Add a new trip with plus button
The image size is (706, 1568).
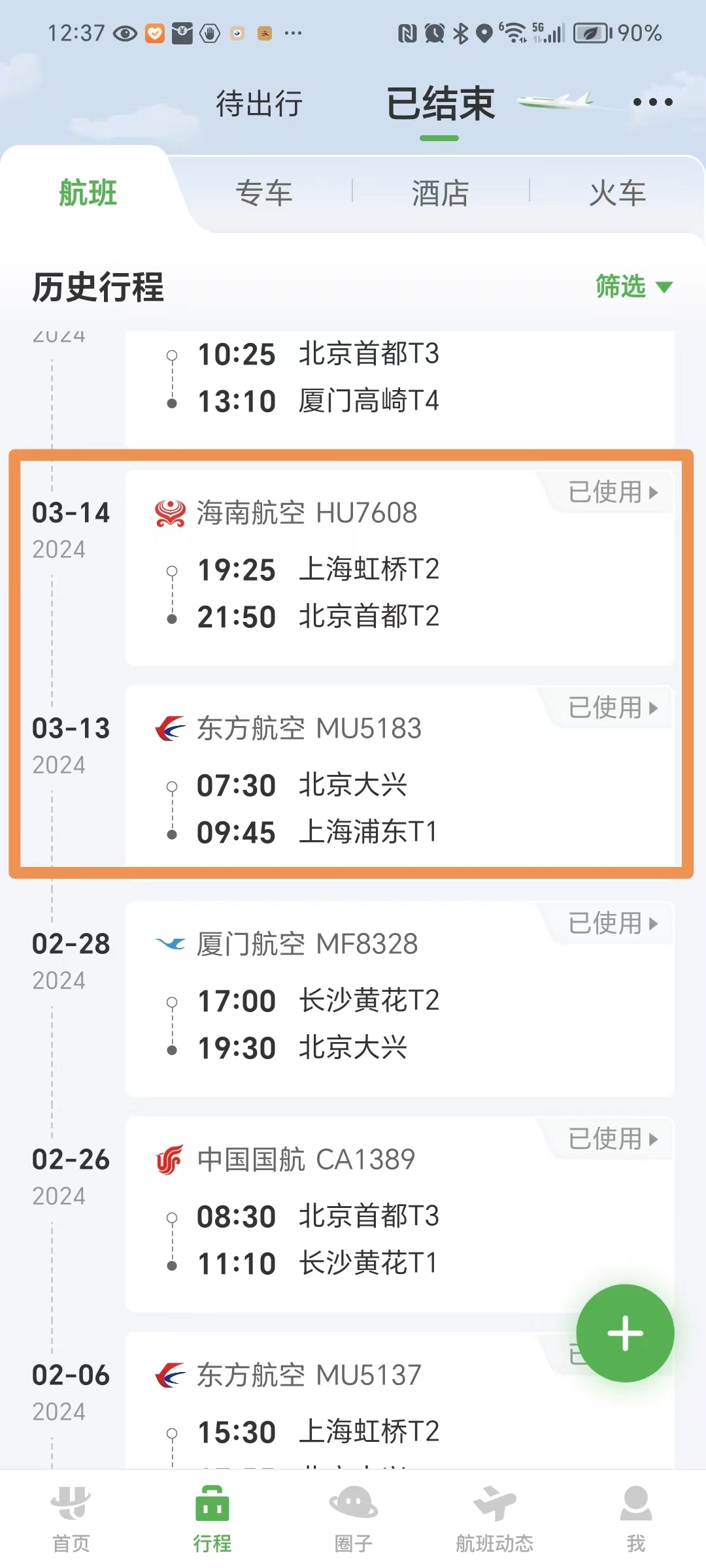click(625, 1333)
